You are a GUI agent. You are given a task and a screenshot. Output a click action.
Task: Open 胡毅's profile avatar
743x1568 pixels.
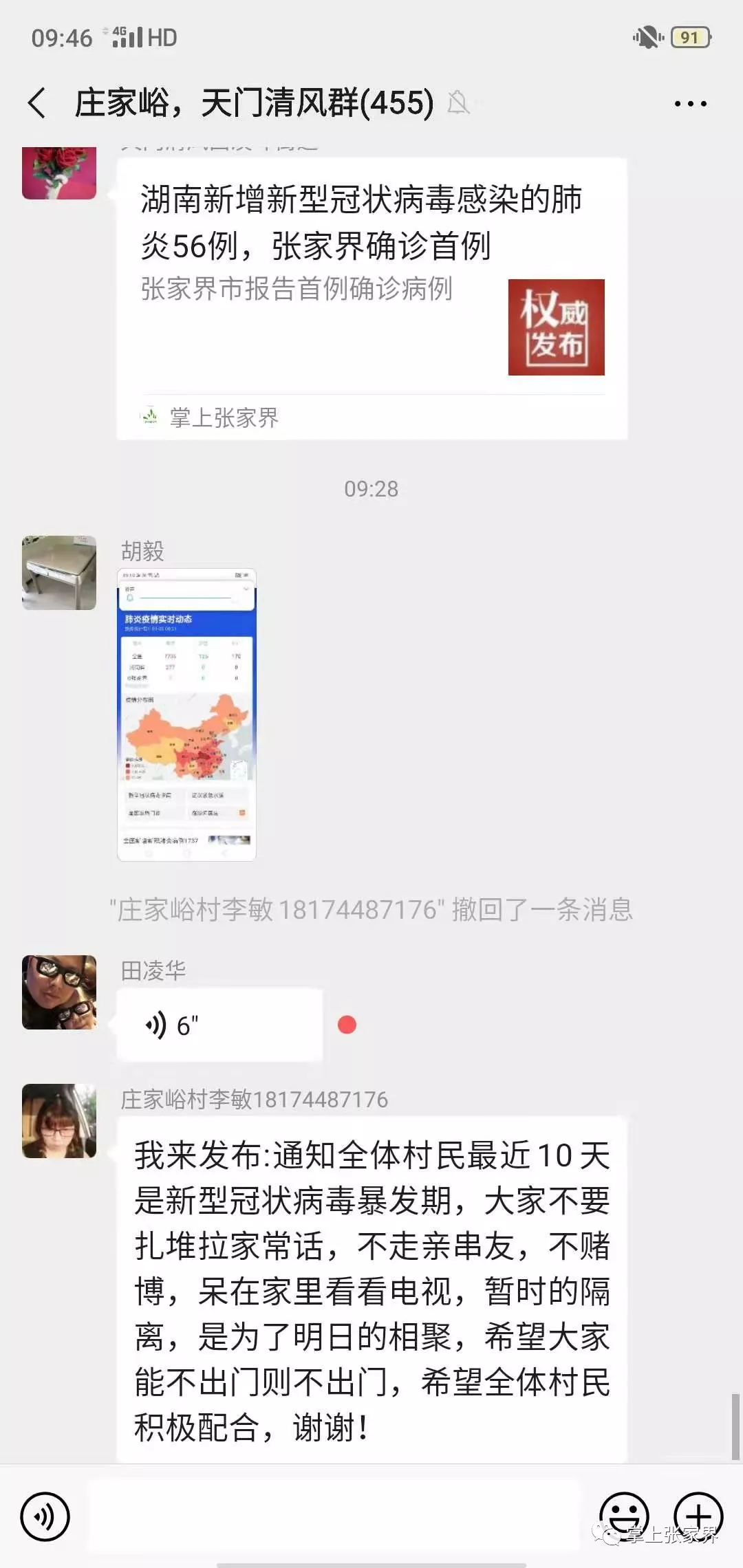click(x=59, y=573)
